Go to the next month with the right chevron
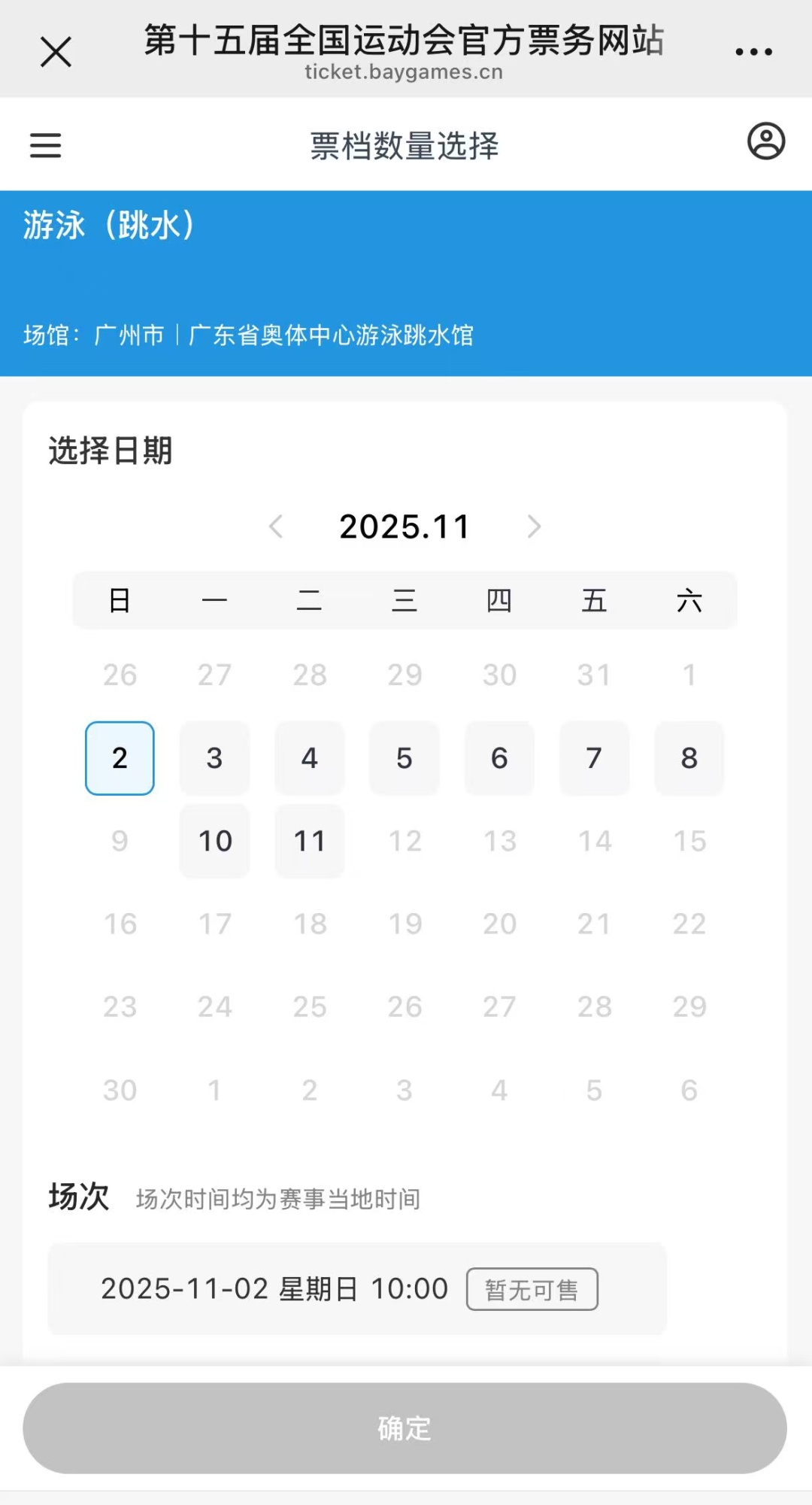812x1505 pixels. (535, 526)
